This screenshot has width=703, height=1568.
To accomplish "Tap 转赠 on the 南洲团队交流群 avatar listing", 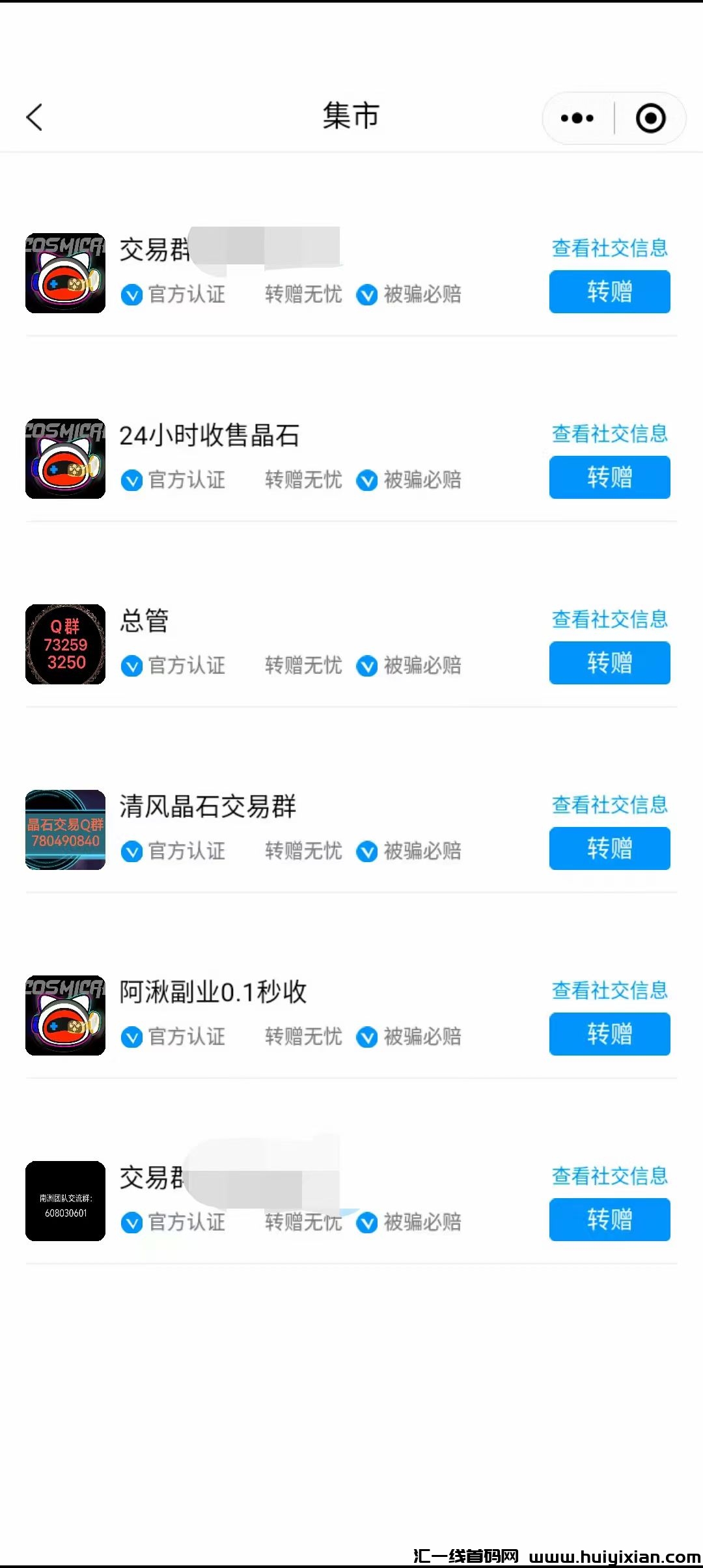I will [x=609, y=1220].
